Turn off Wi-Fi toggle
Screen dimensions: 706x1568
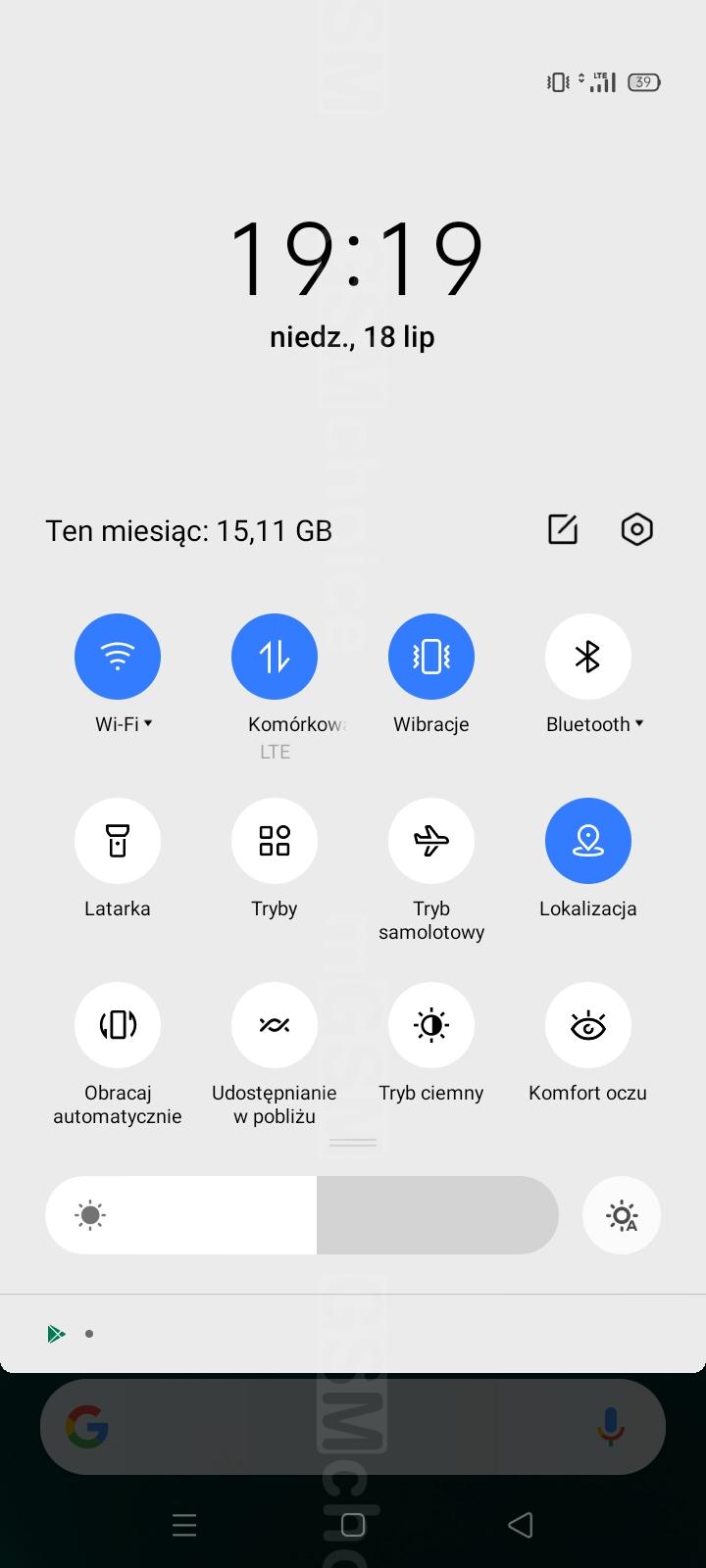pyautogui.click(x=118, y=657)
